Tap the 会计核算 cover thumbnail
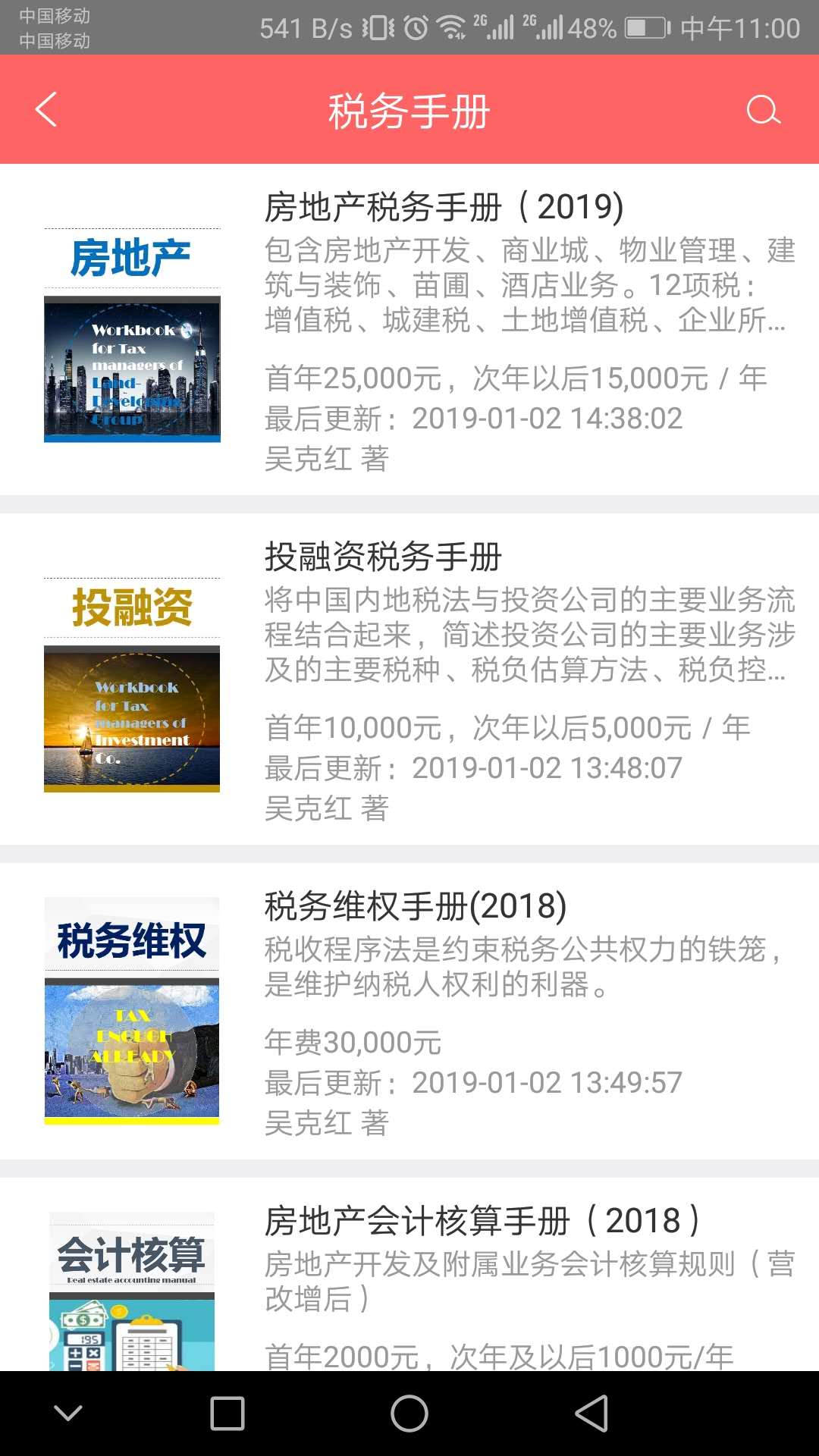 click(132, 1289)
